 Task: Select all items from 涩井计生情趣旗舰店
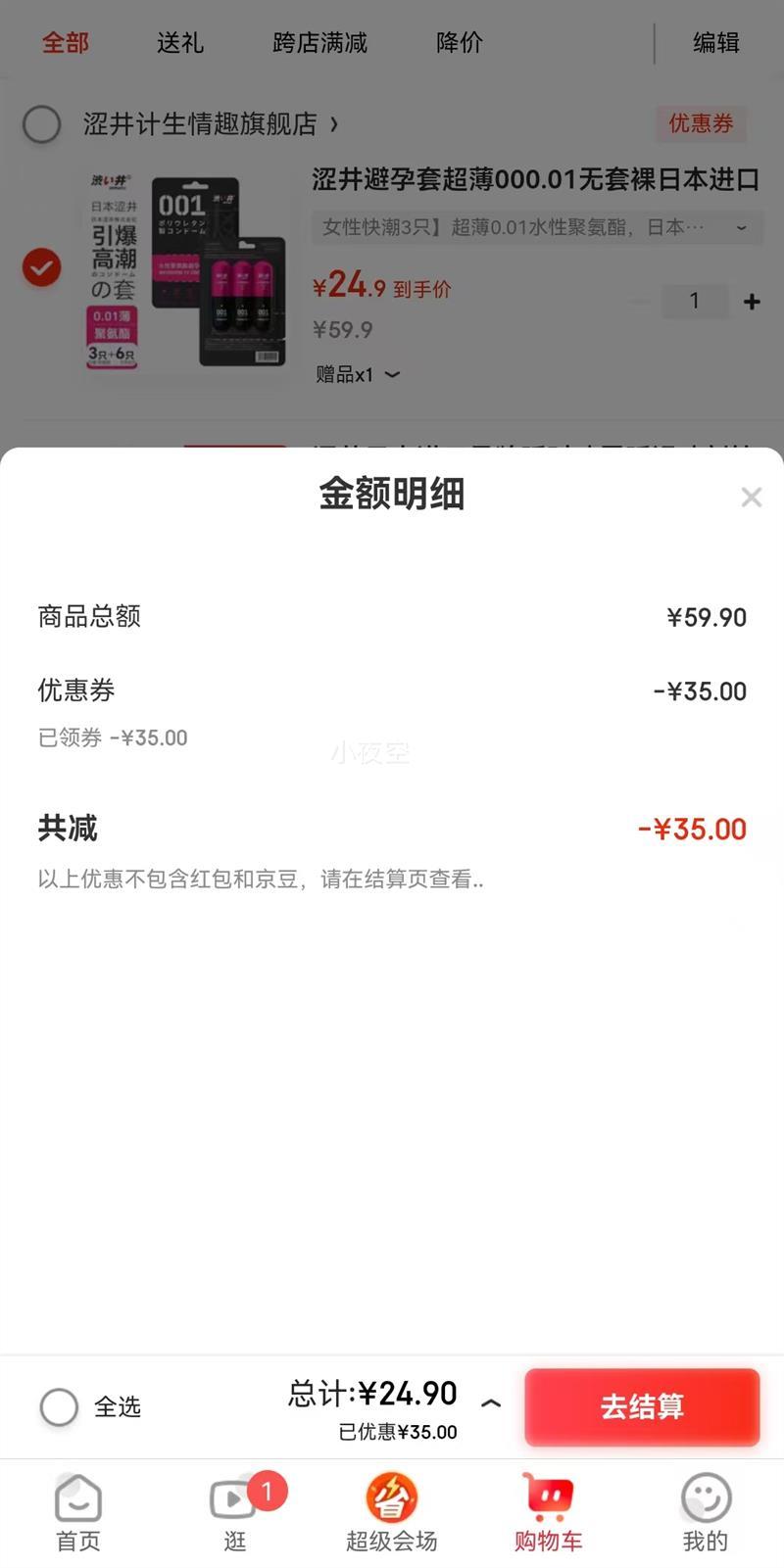click(x=42, y=124)
